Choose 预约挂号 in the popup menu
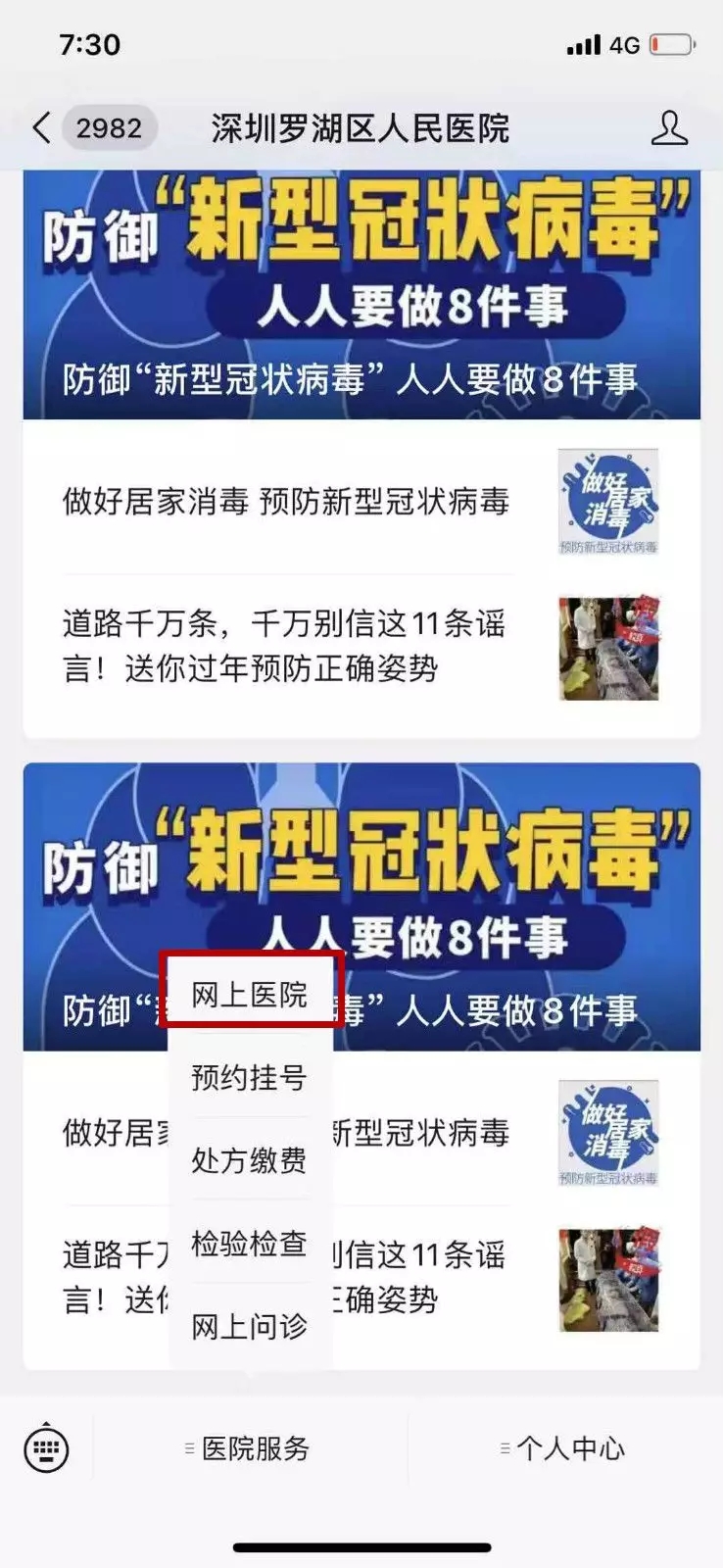 250,1077
